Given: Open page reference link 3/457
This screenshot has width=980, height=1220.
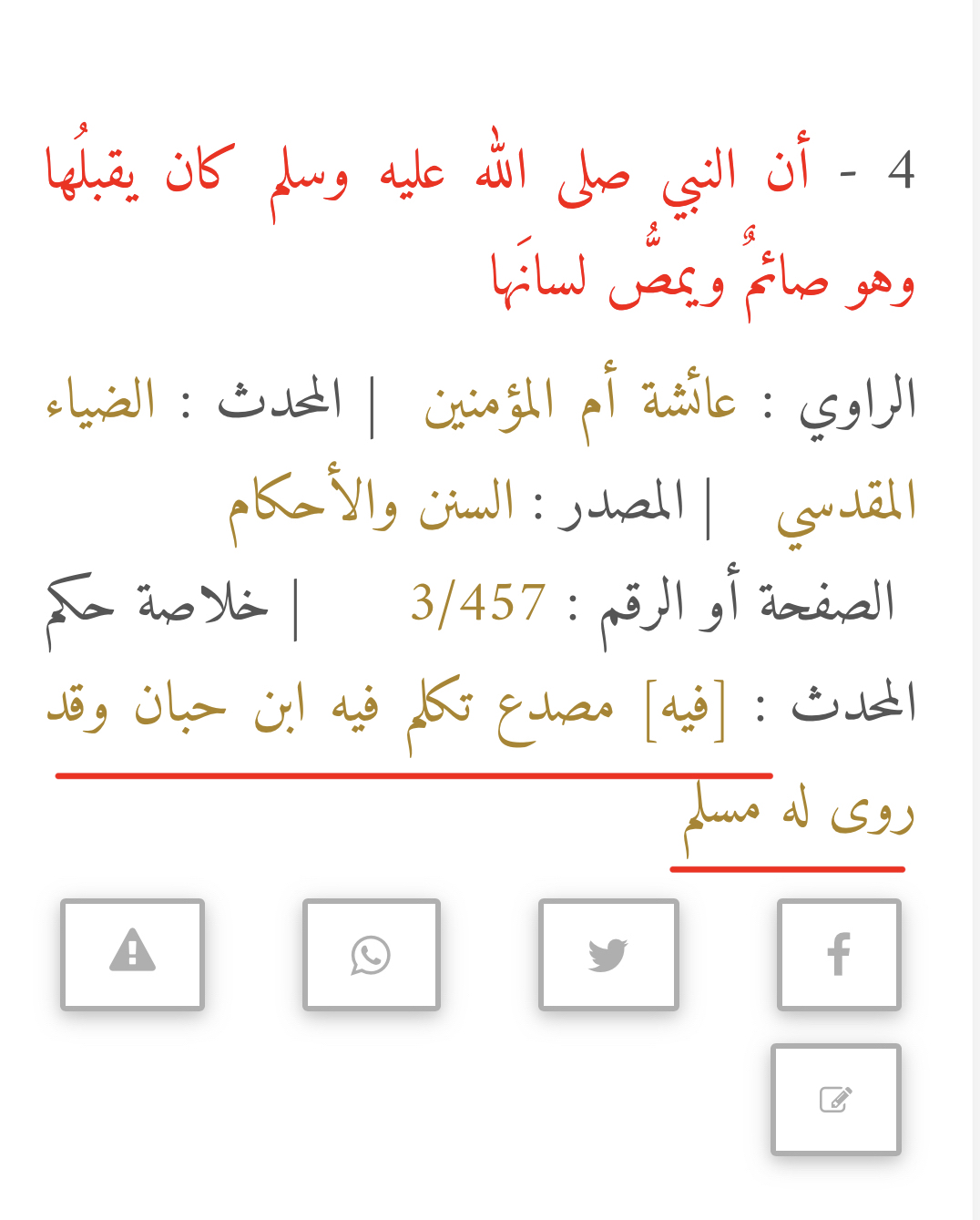Looking at the screenshot, I should (478, 603).
